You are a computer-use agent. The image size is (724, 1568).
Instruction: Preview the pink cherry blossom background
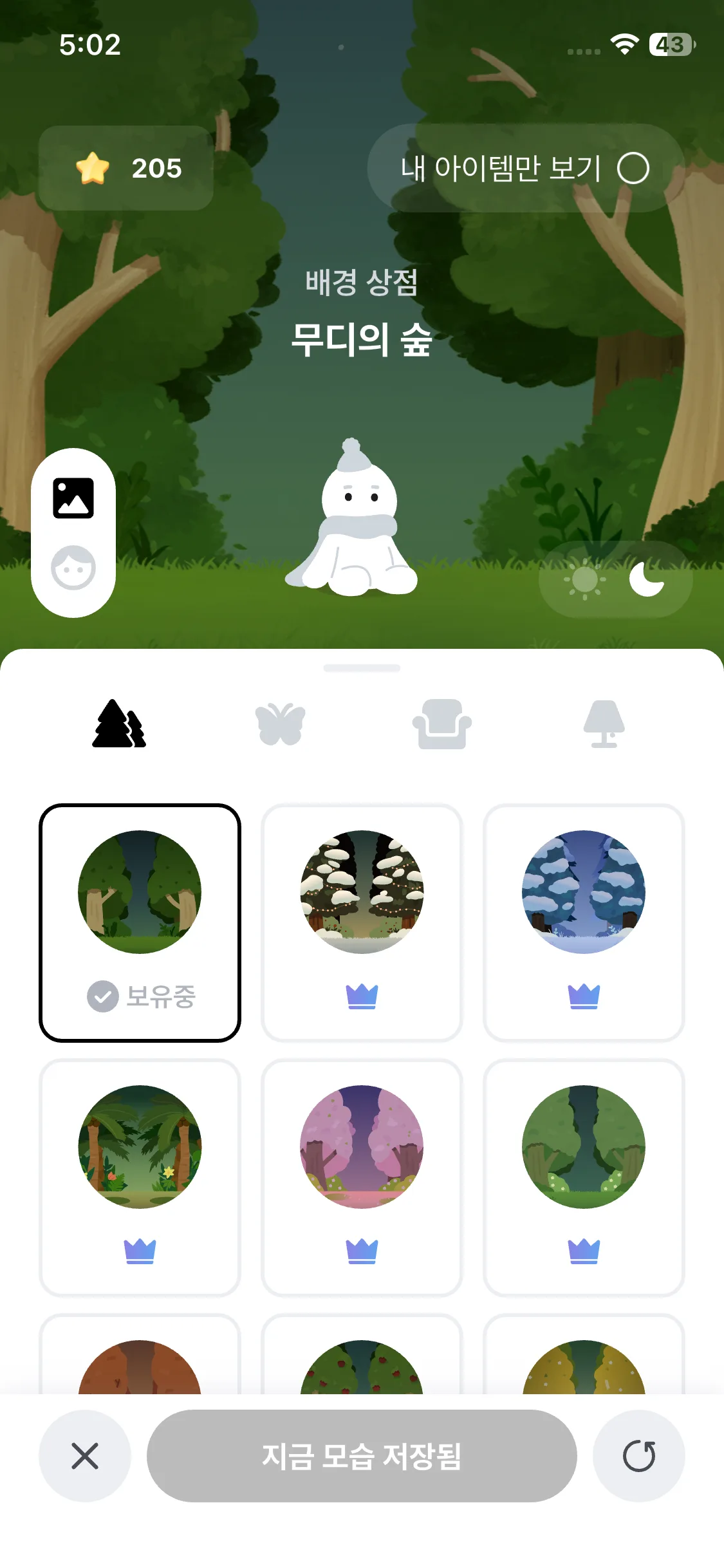coord(362,1177)
